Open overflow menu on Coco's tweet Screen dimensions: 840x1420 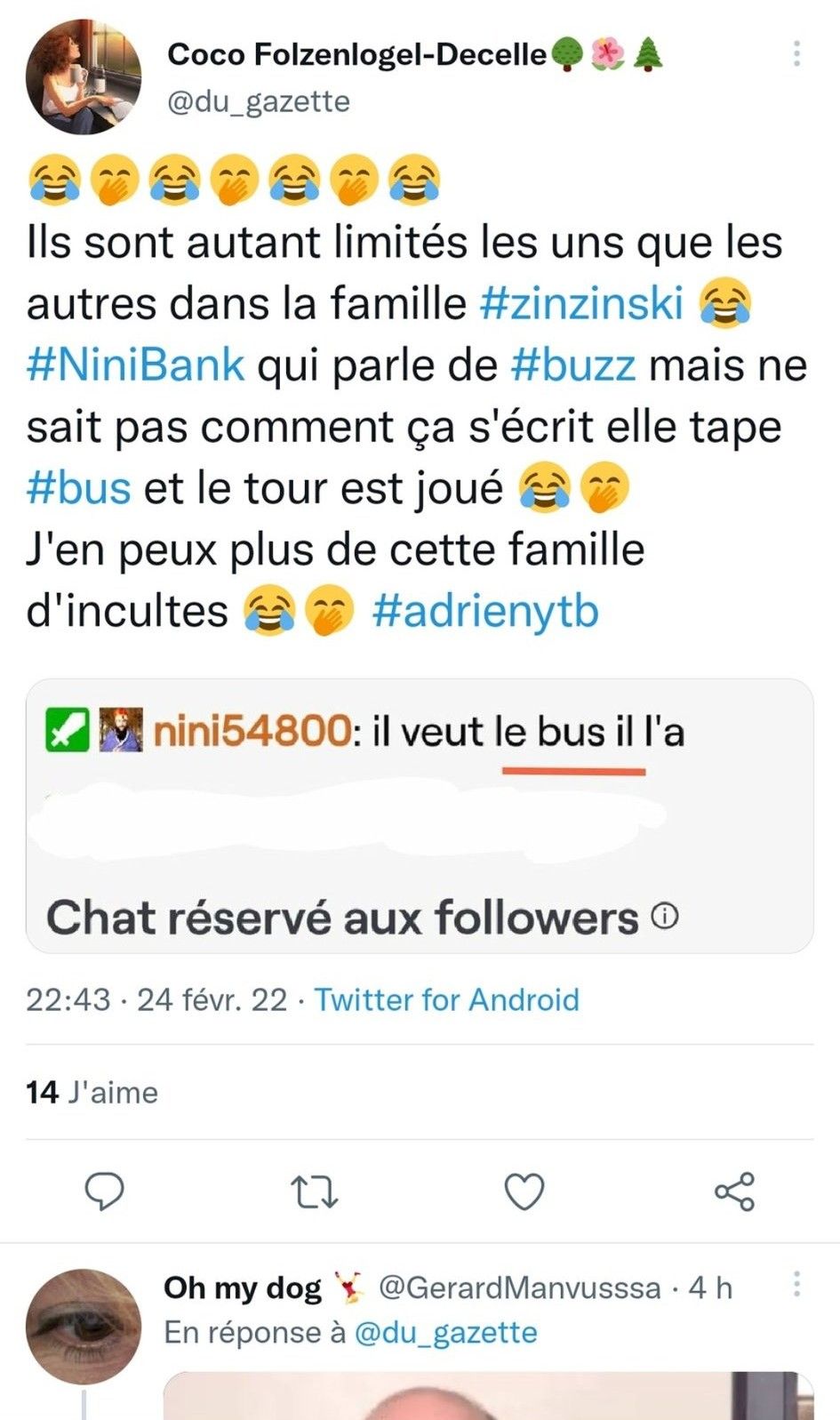pos(796,54)
